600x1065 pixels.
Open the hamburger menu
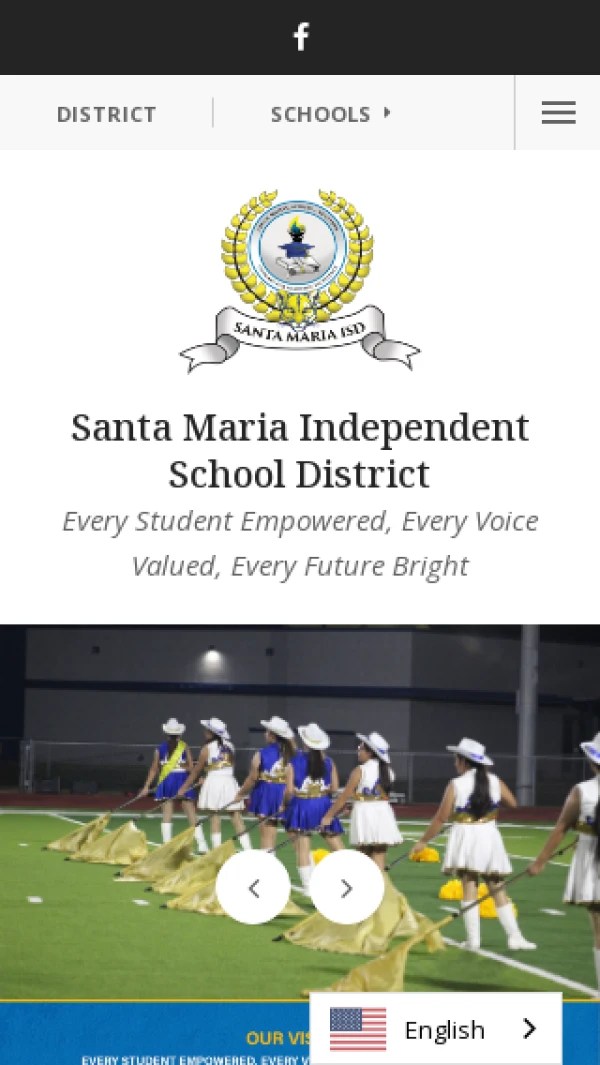coord(558,113)
